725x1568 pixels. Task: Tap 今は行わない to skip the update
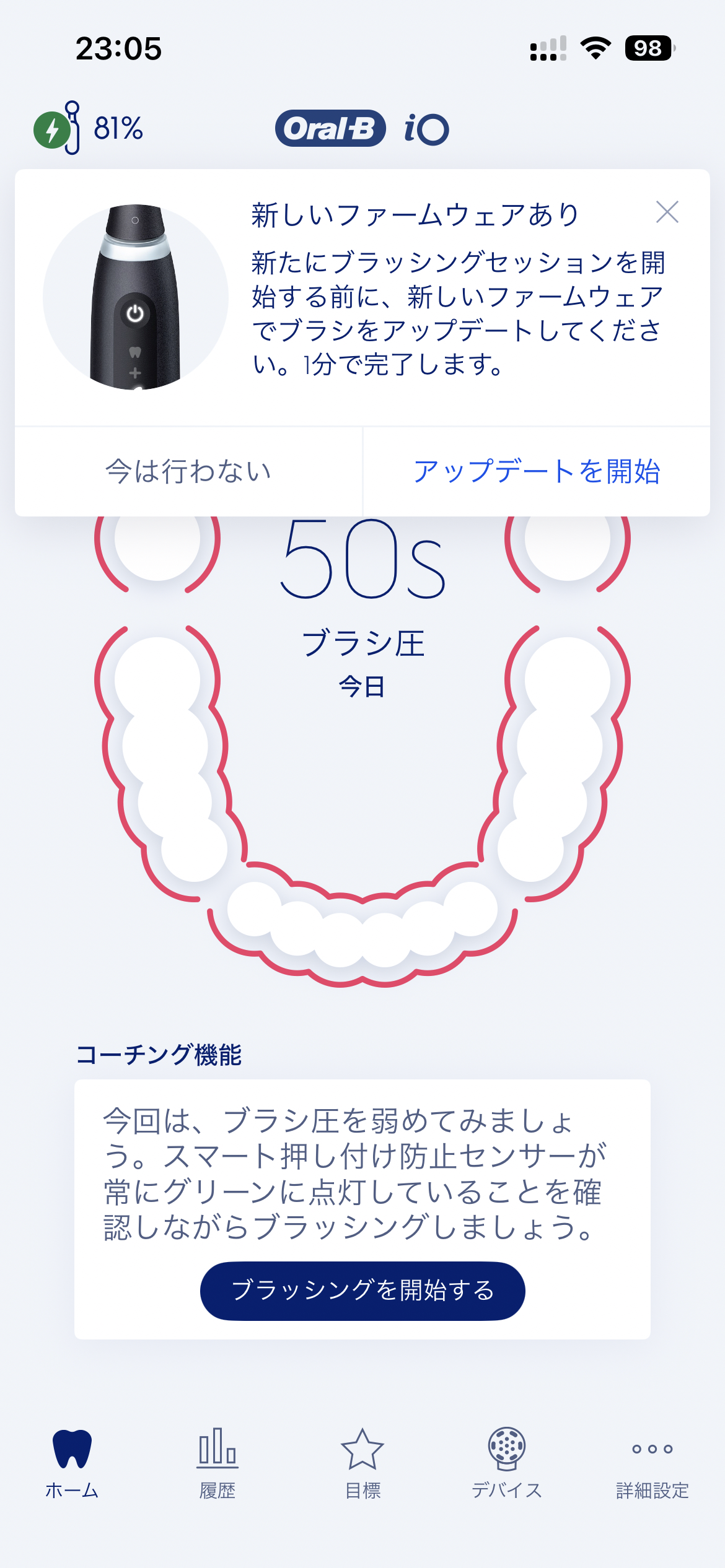point(188,471)
